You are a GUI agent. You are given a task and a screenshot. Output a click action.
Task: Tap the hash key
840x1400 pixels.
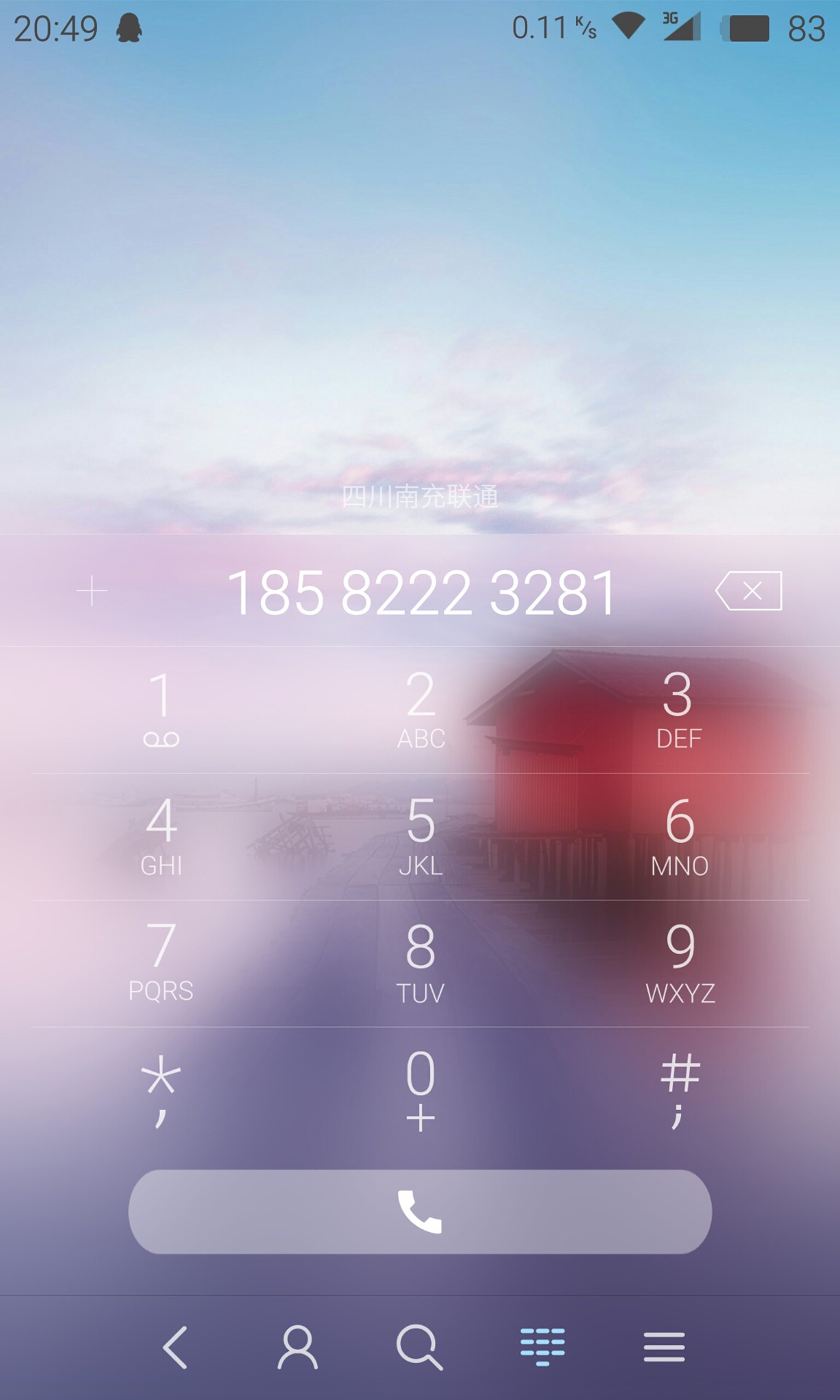(679, 1091)
